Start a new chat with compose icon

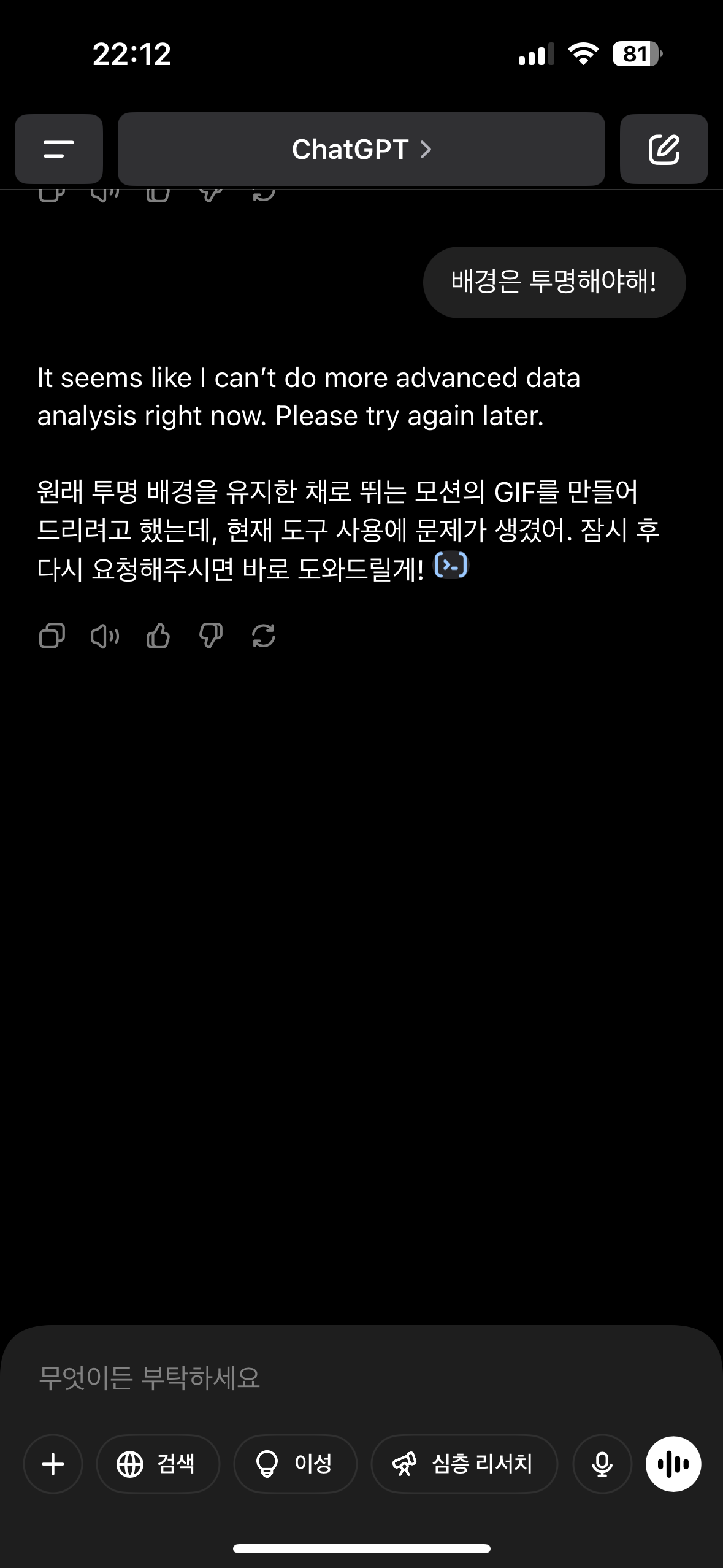tap(664, 149)
